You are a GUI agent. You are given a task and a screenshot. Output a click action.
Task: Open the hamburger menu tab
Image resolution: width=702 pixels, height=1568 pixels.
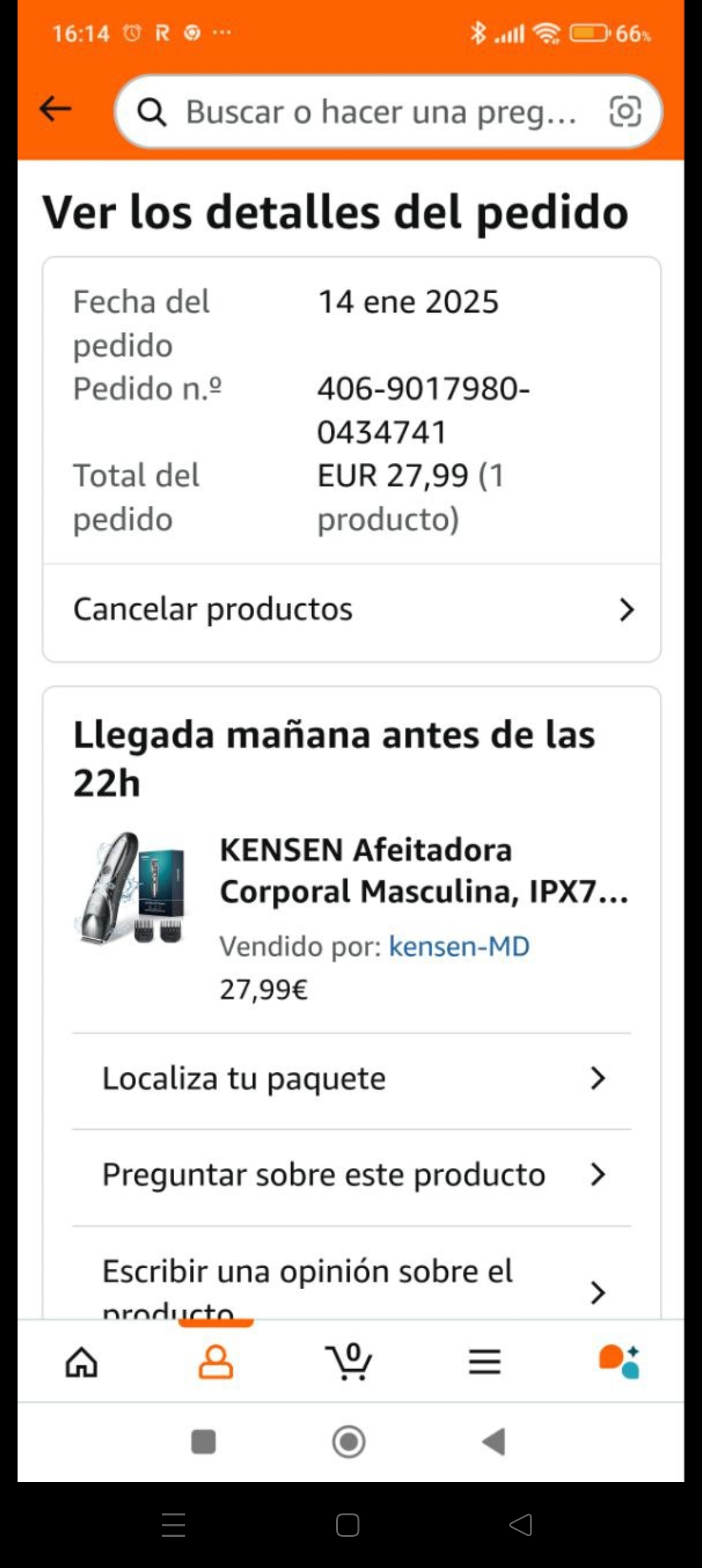pos(485,1362)
